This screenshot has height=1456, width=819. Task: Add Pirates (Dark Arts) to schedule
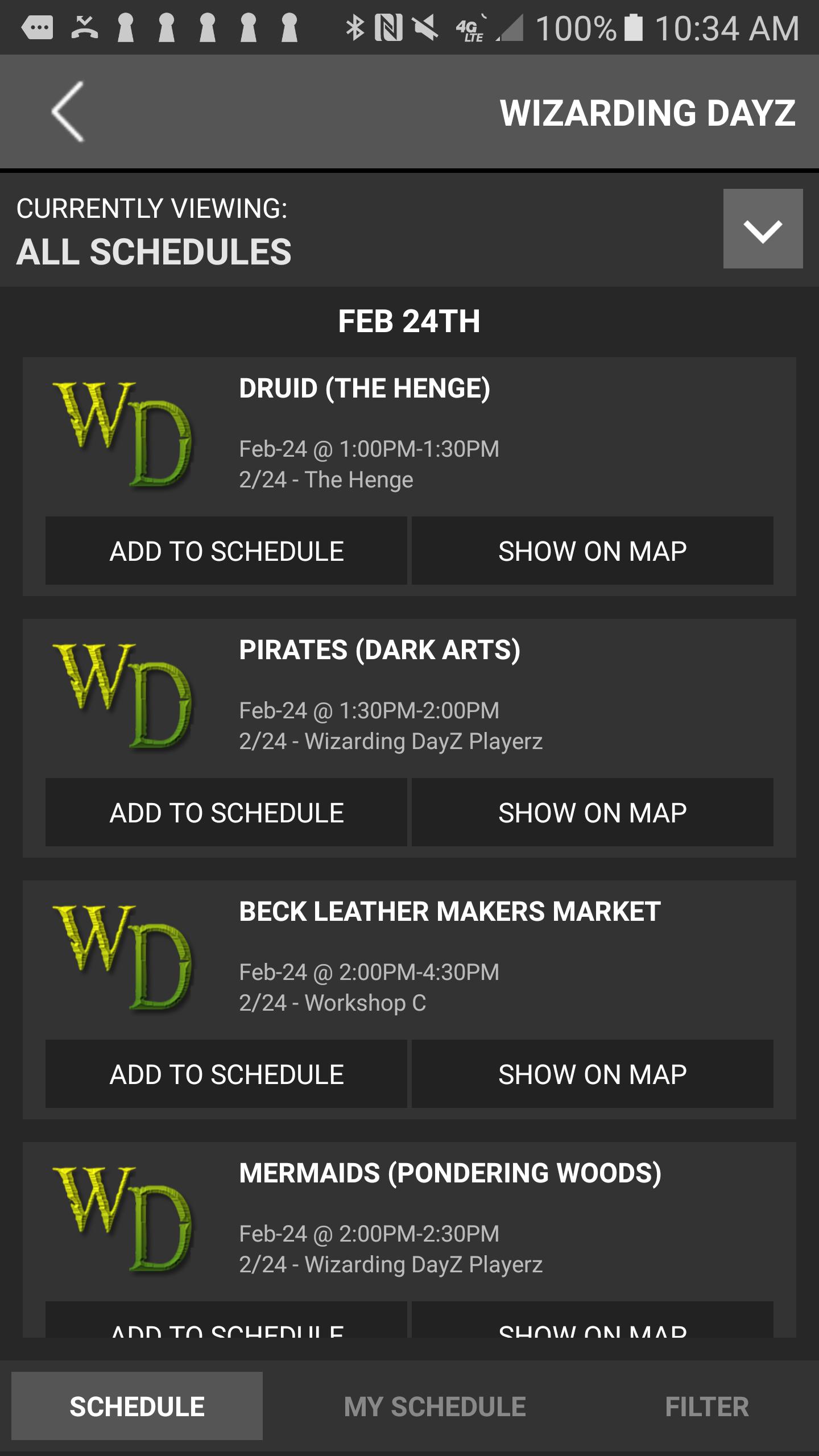[226, 812]
